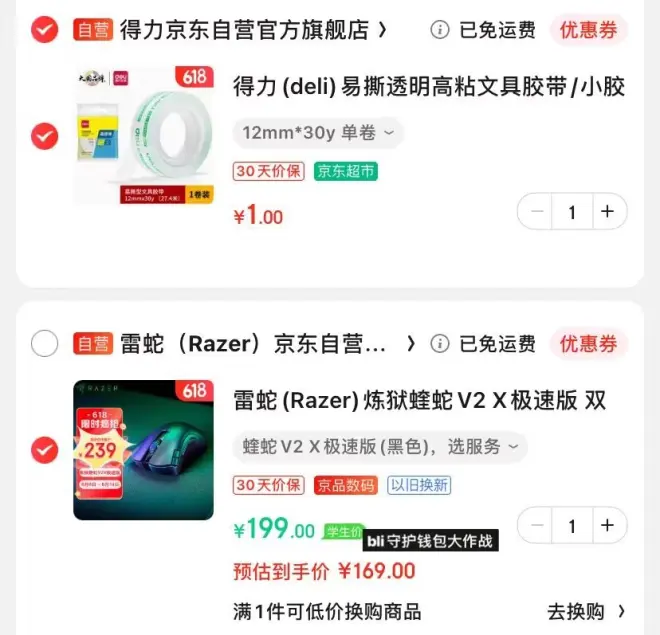
Task: Get coupons for the 得力 store
Action: tap(588, 30)
